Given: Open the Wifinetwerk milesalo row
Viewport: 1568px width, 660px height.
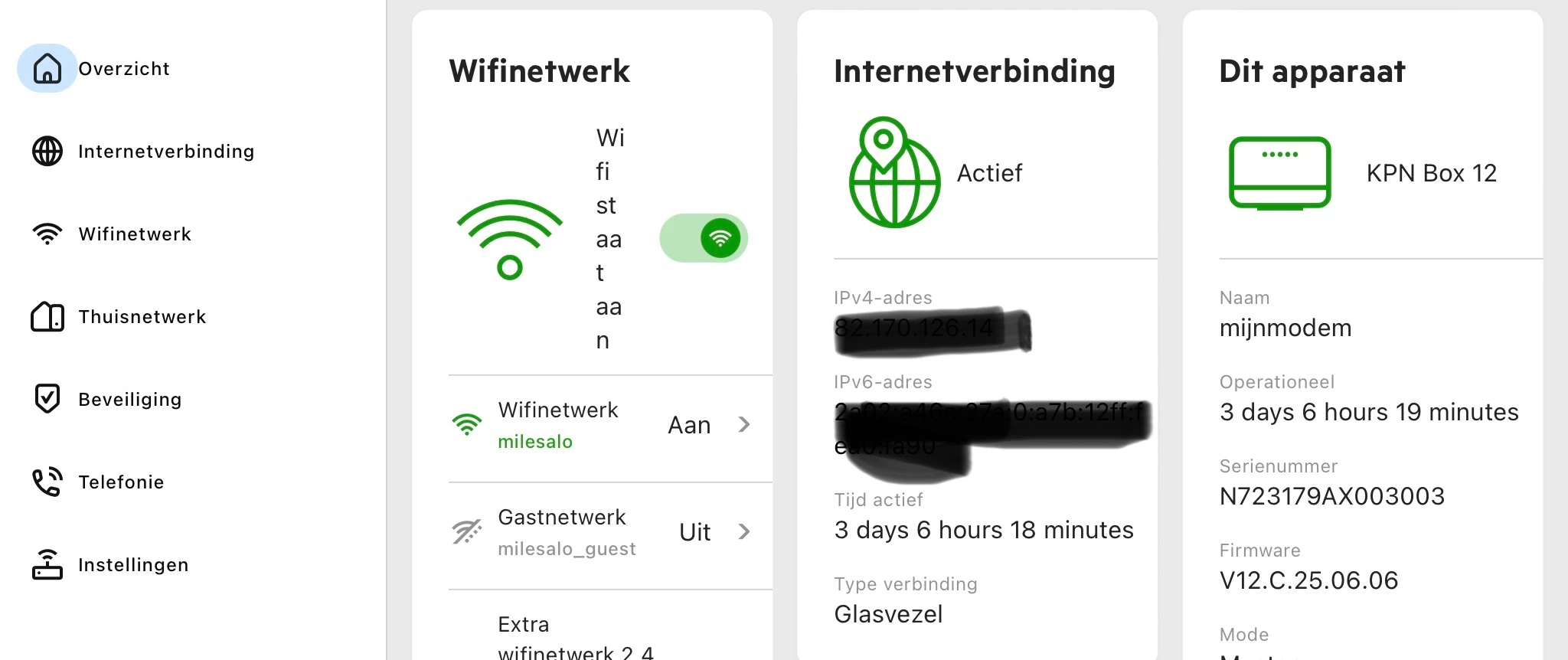Looking at the screenshot, I should tap(601, 426).
